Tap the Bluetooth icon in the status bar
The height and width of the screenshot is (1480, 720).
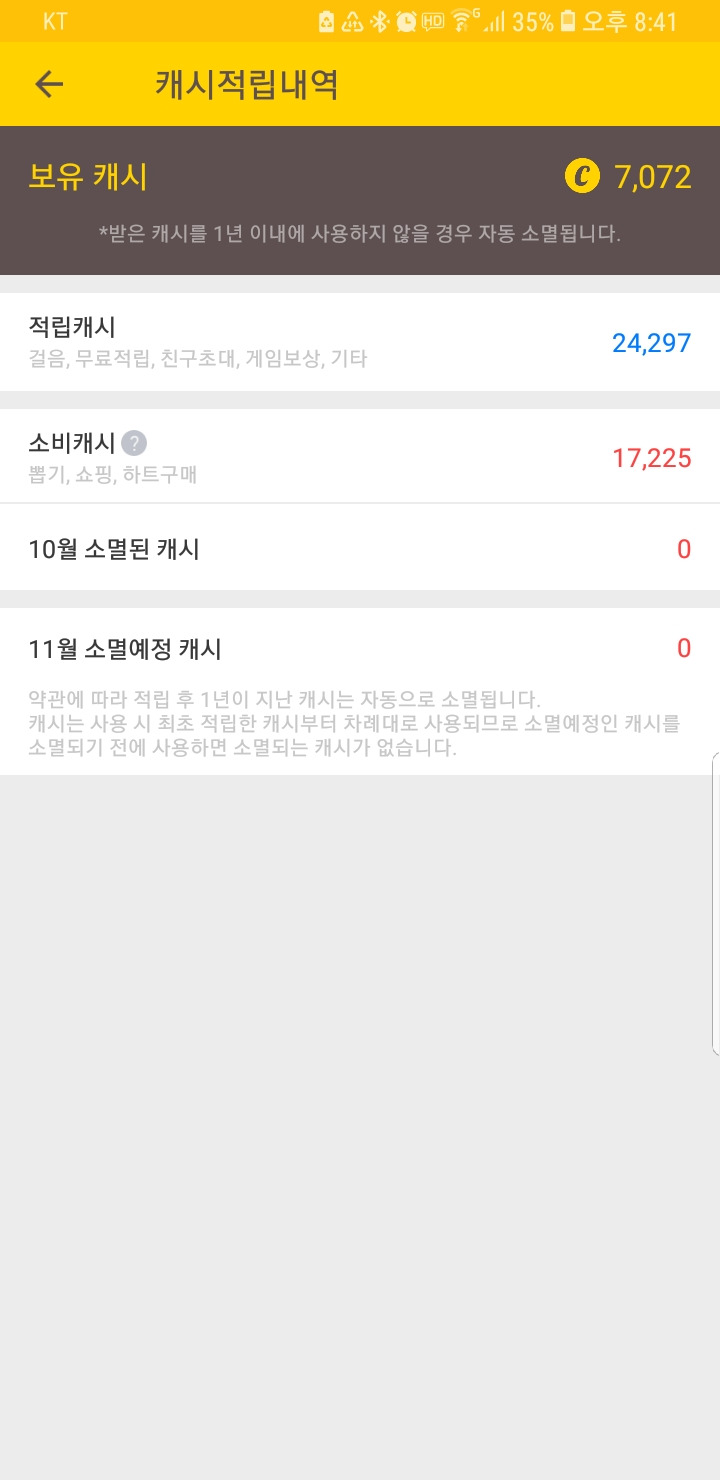pos(380,20)
